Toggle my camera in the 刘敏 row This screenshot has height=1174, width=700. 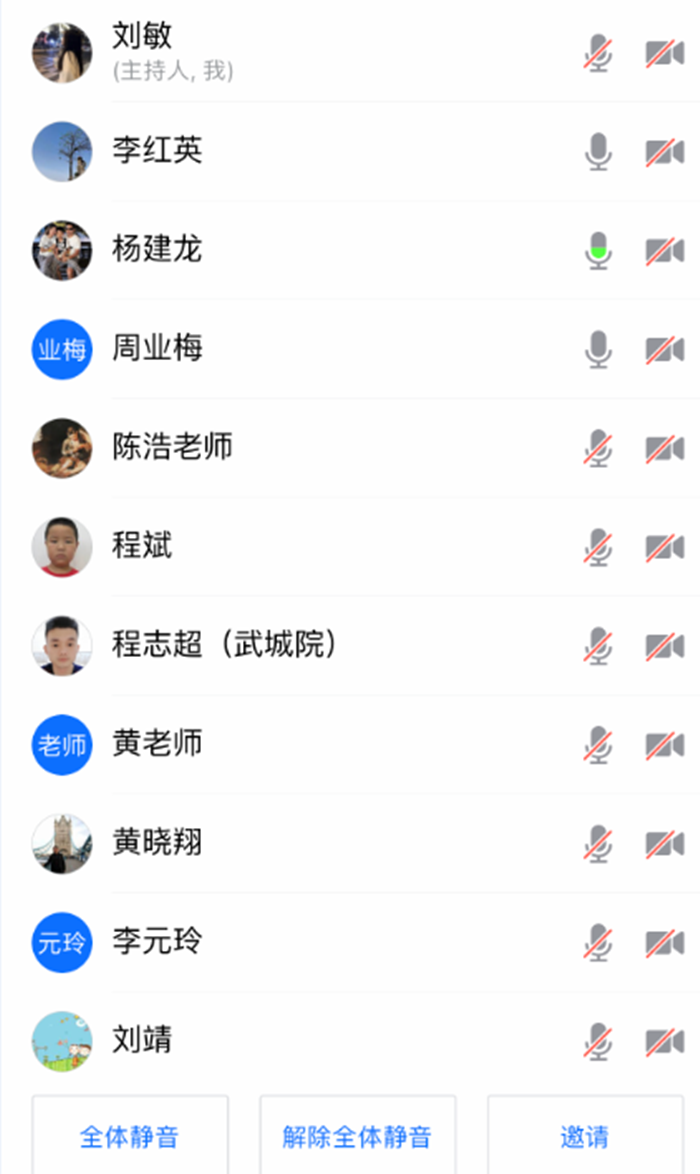pyautogui.click(x=664, y=53)
